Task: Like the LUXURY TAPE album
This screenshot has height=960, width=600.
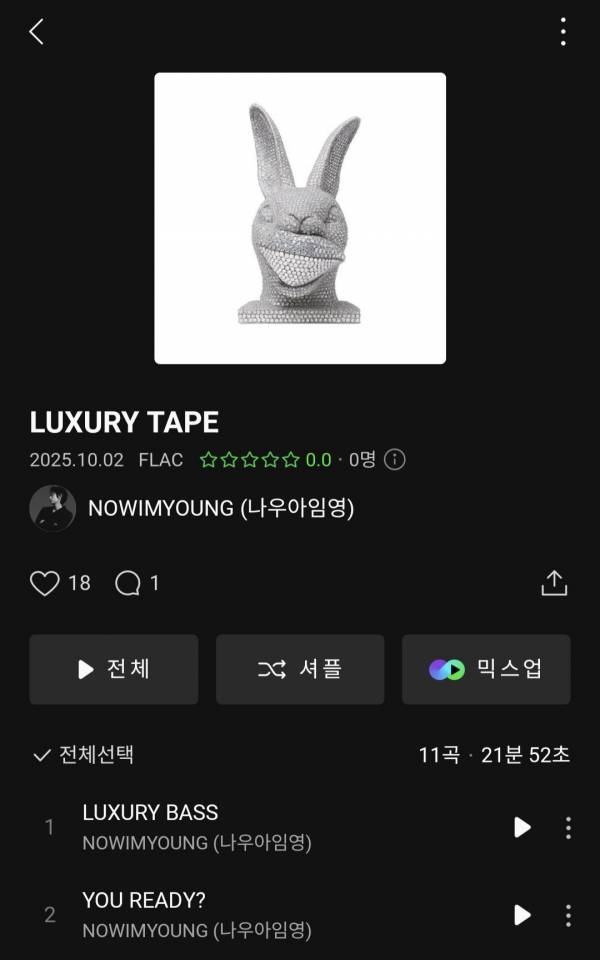Action: tap(45, 583)
